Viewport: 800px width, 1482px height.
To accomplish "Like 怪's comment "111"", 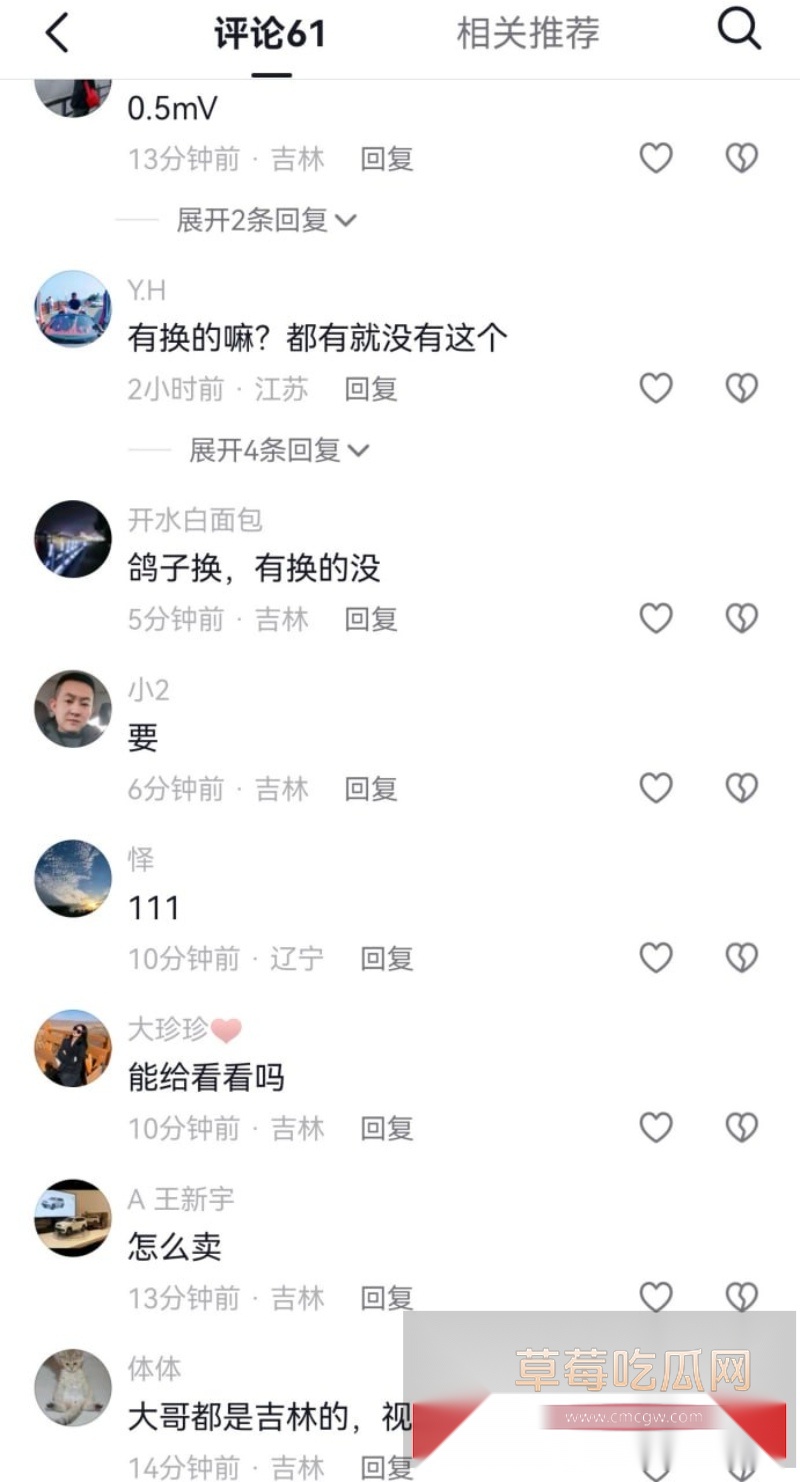I will pos(656,957).
